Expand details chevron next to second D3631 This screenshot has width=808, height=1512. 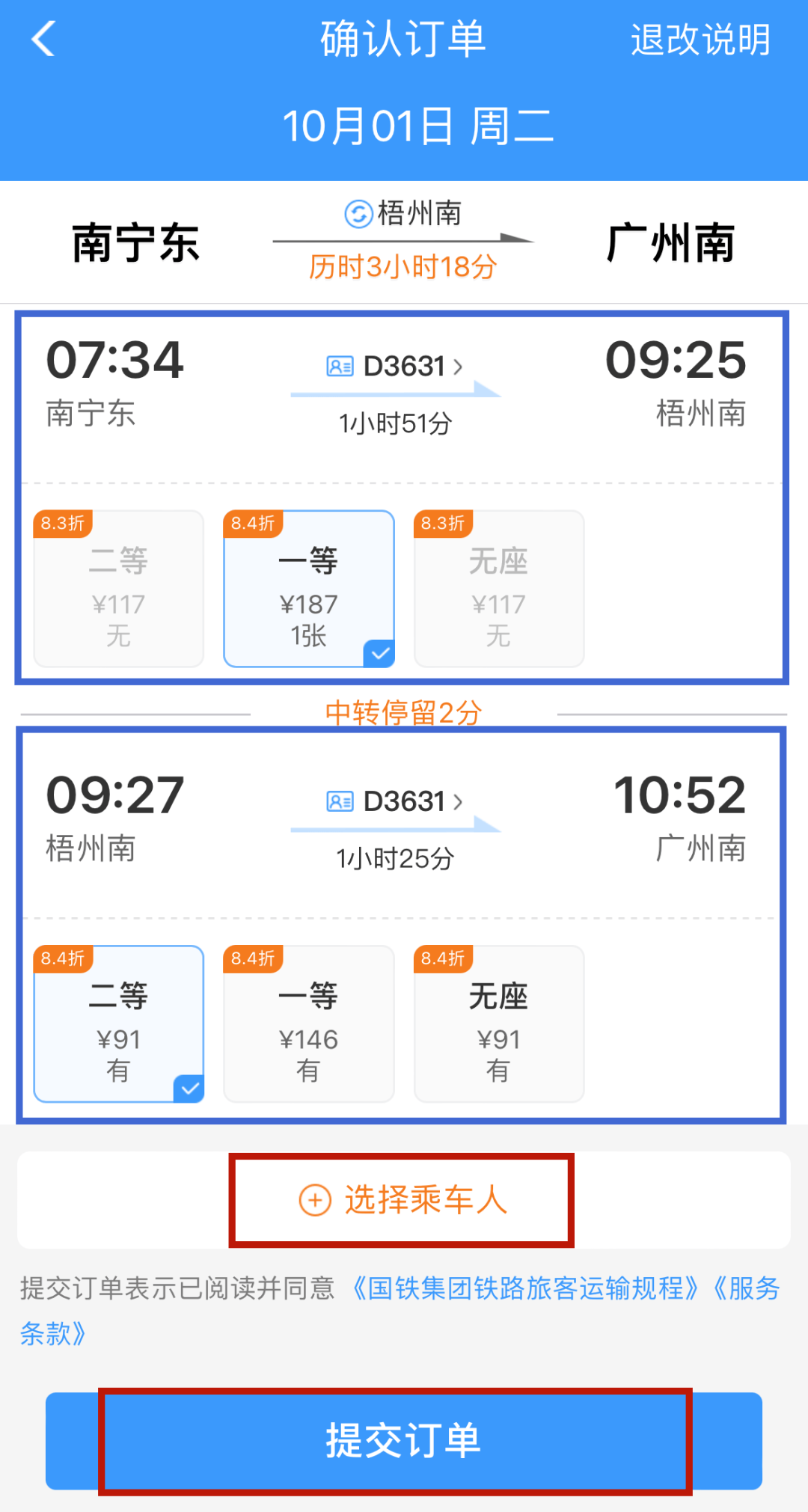456,801
